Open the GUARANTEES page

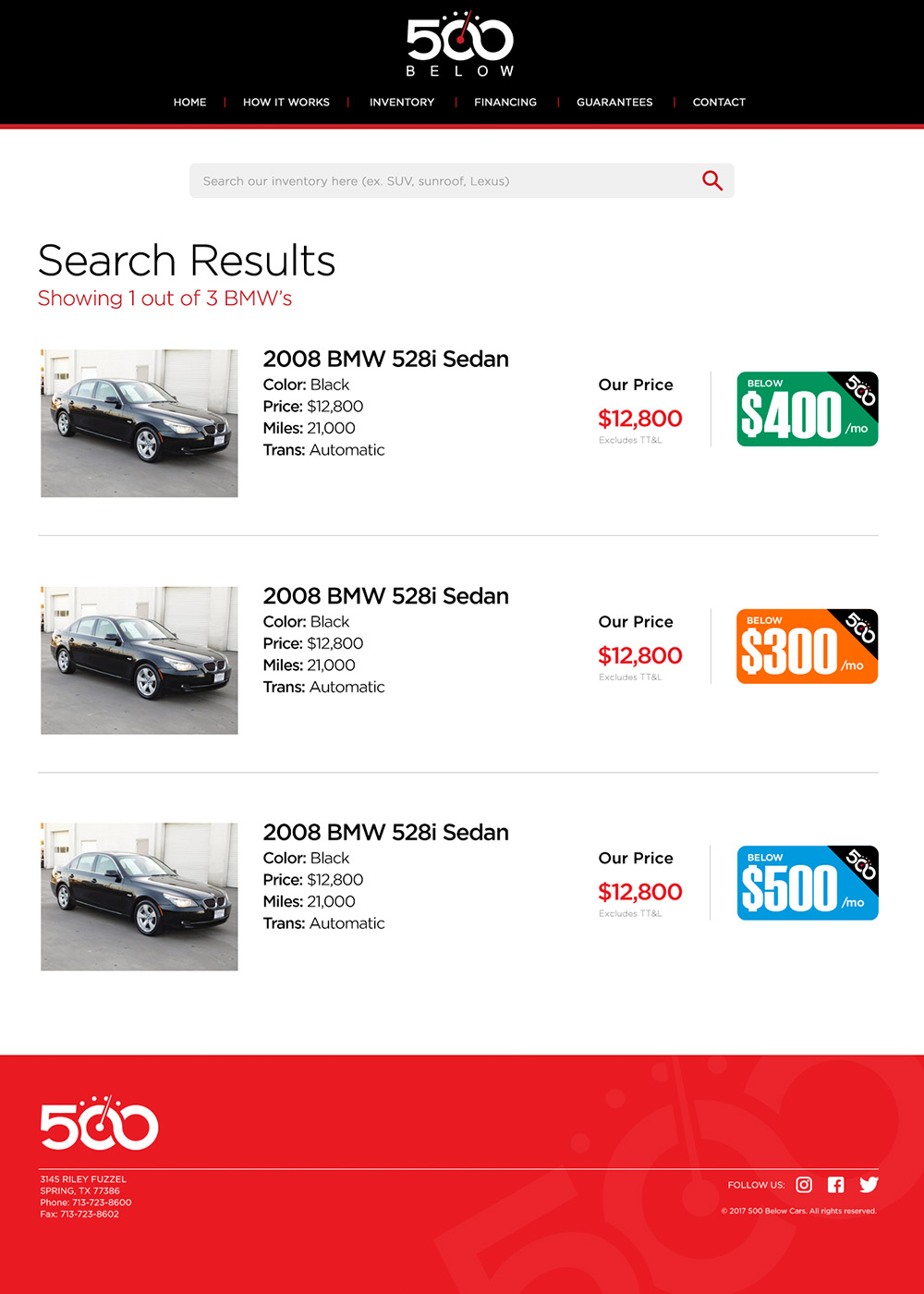[614, 103]
